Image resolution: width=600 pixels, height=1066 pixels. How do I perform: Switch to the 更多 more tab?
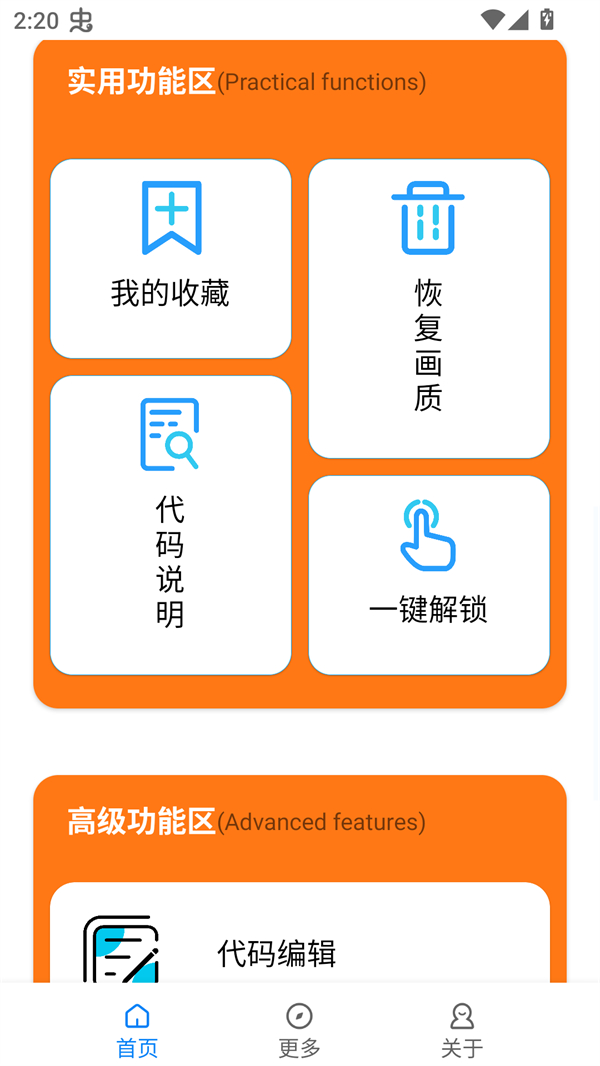299,1030
